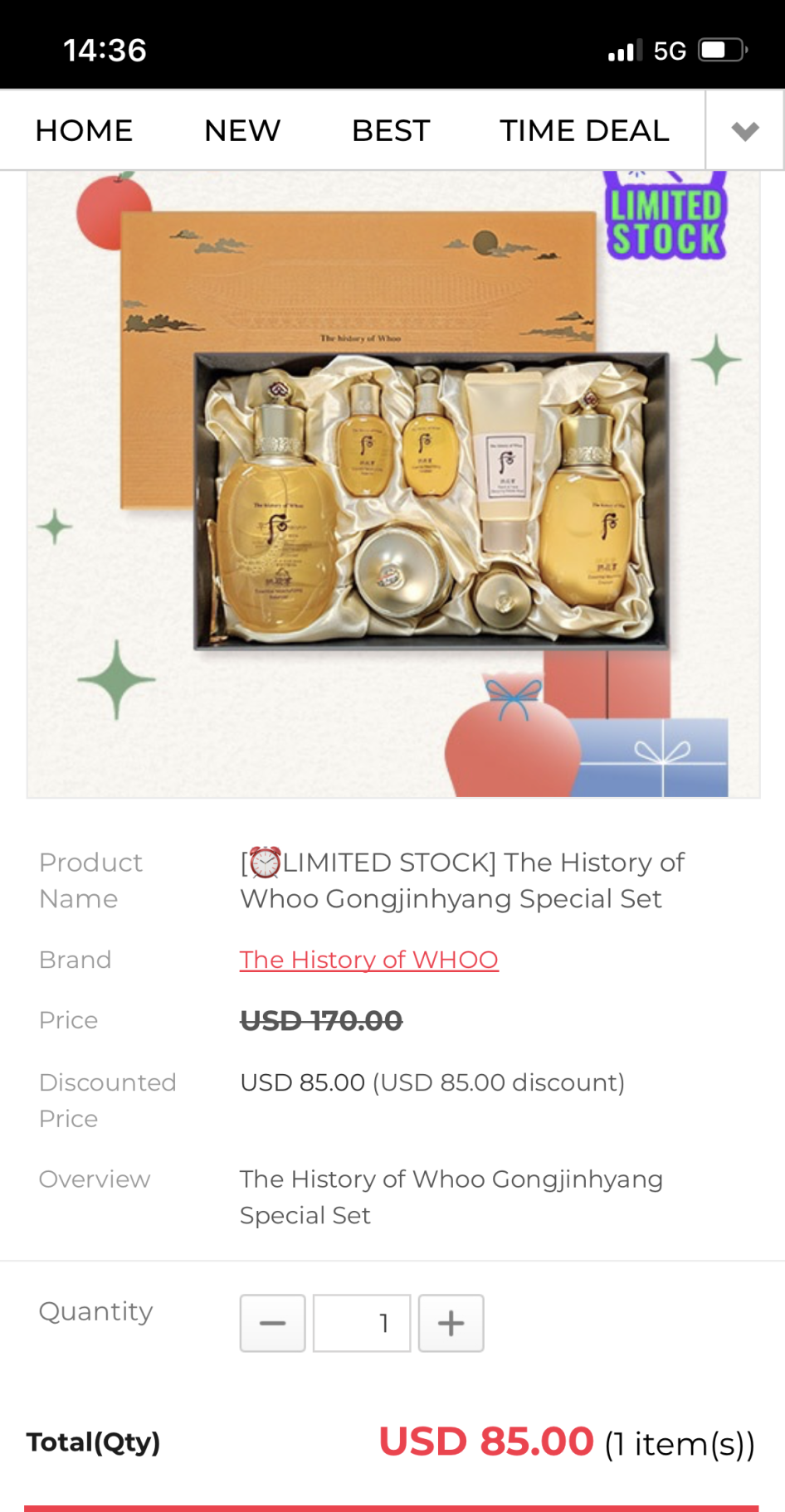785x1512 pixels.
Task: Decrease quantity with the minus button
Action: pyautogui.click(x=273, y=1323)
